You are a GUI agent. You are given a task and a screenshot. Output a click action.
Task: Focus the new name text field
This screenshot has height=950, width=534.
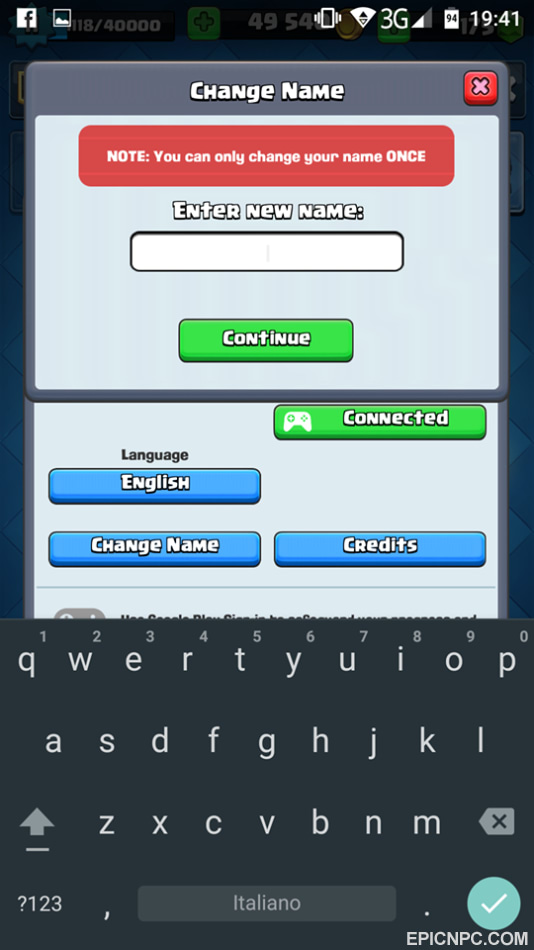click(267, 251)
